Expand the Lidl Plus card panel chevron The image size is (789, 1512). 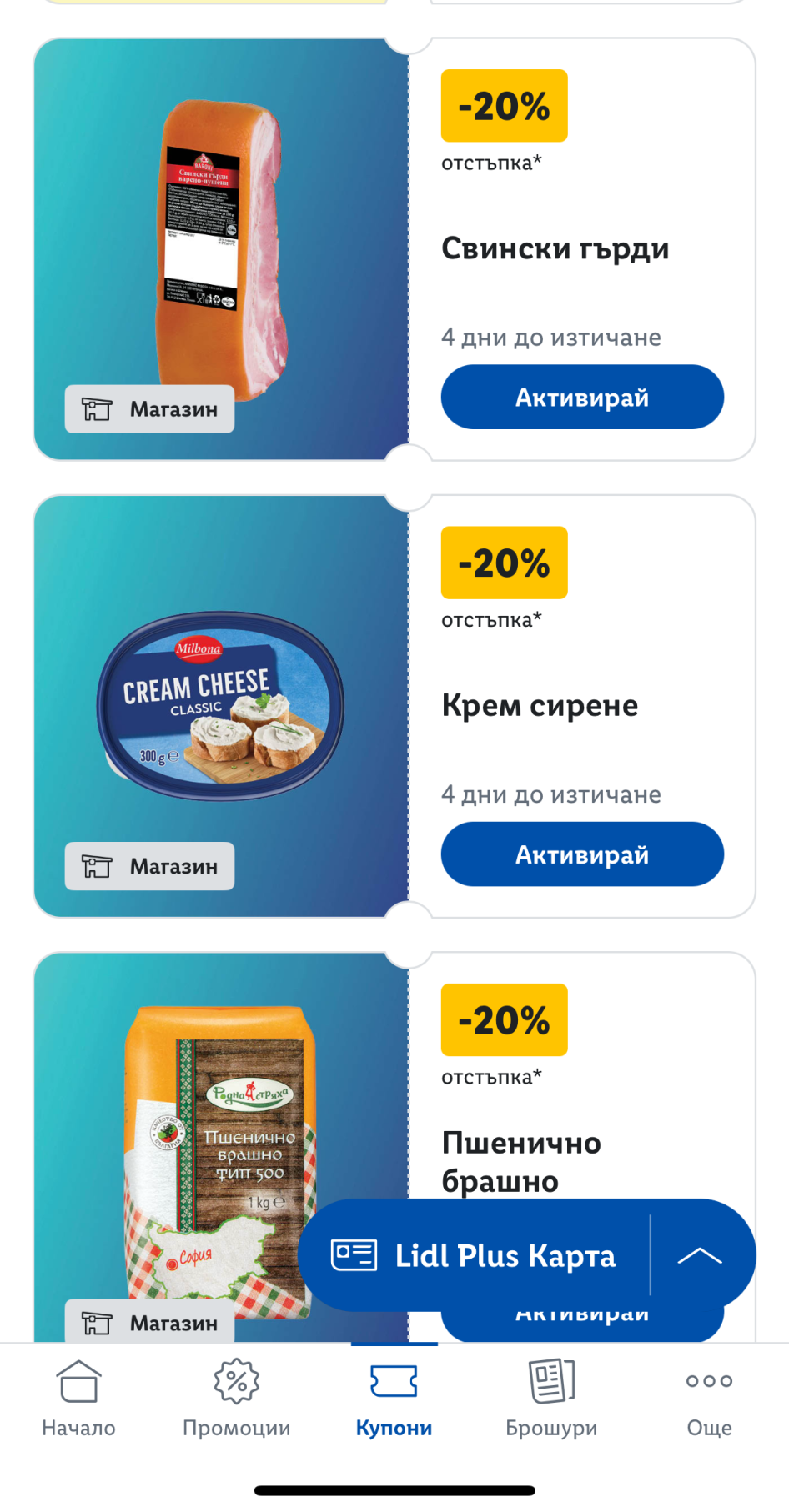coord(701,1255)
